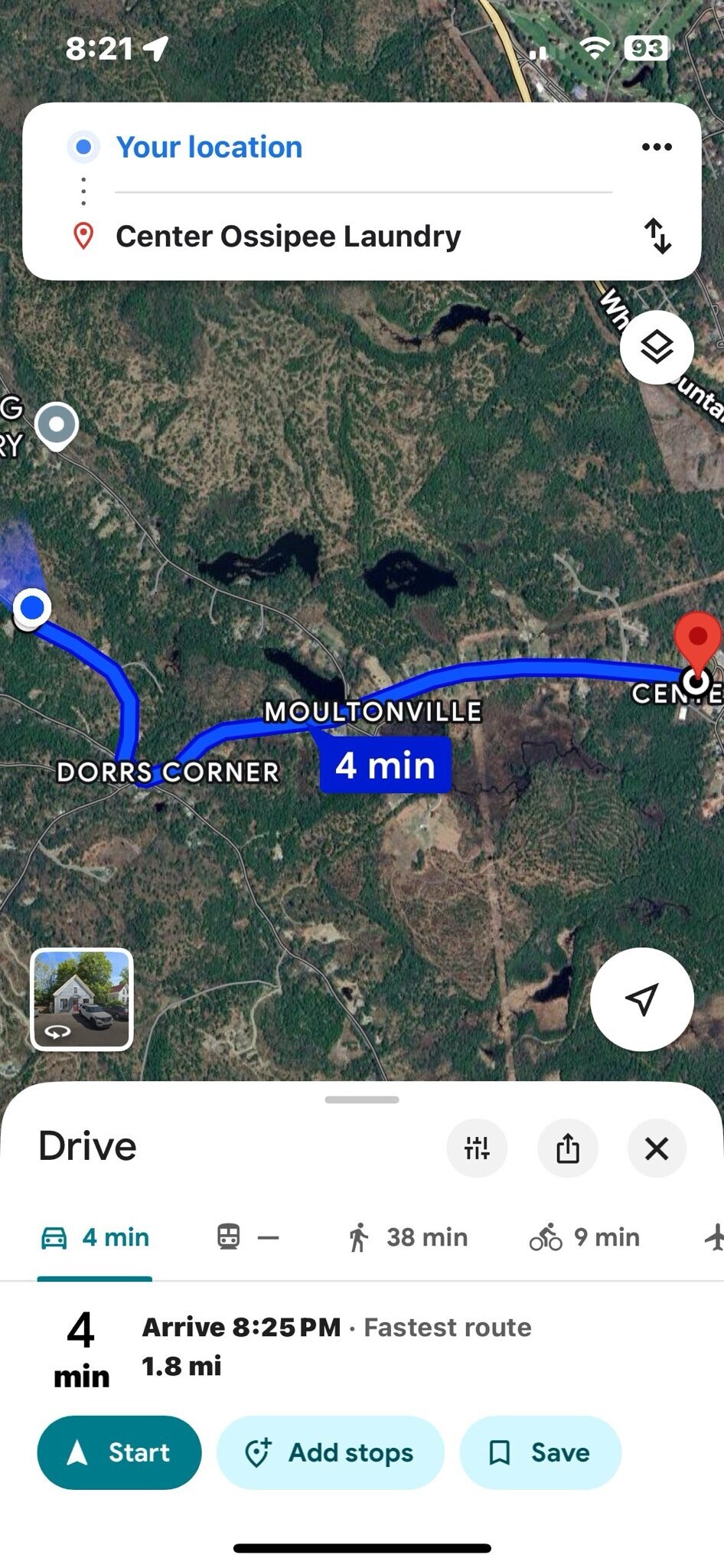Close the Drive directions panel

657,1148
